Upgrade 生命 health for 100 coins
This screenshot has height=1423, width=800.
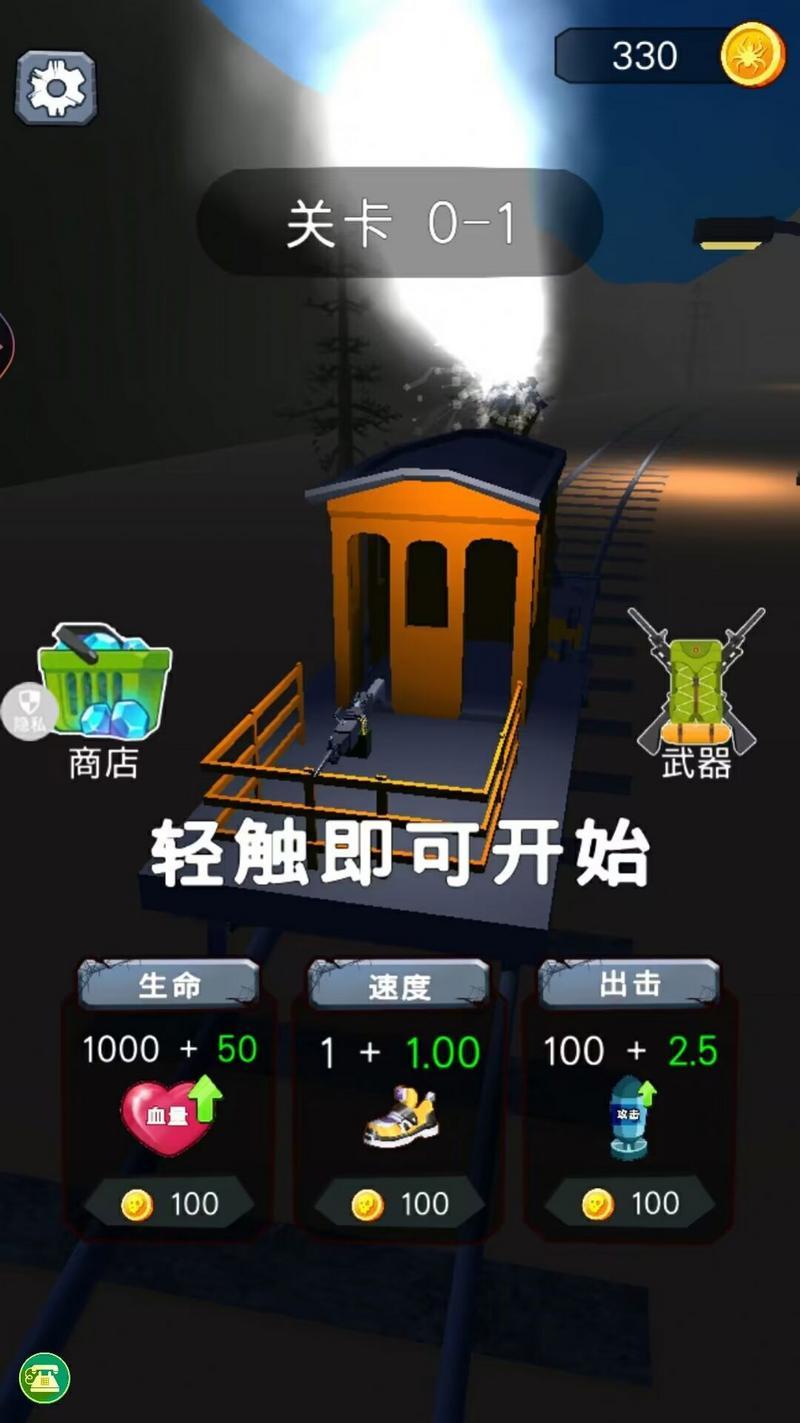tap(169, 1204)
